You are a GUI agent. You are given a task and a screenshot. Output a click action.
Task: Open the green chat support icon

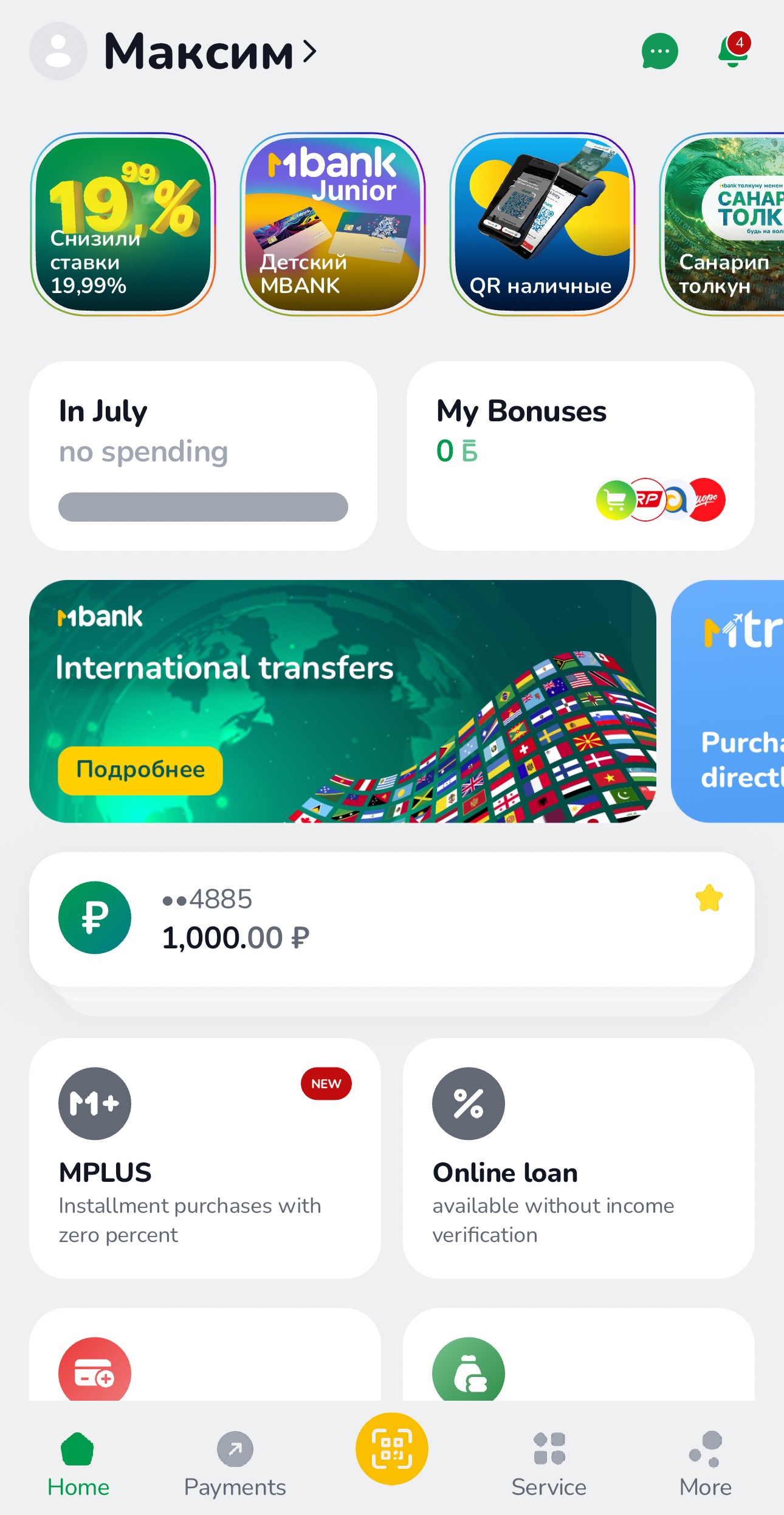[x=659, y=51]
